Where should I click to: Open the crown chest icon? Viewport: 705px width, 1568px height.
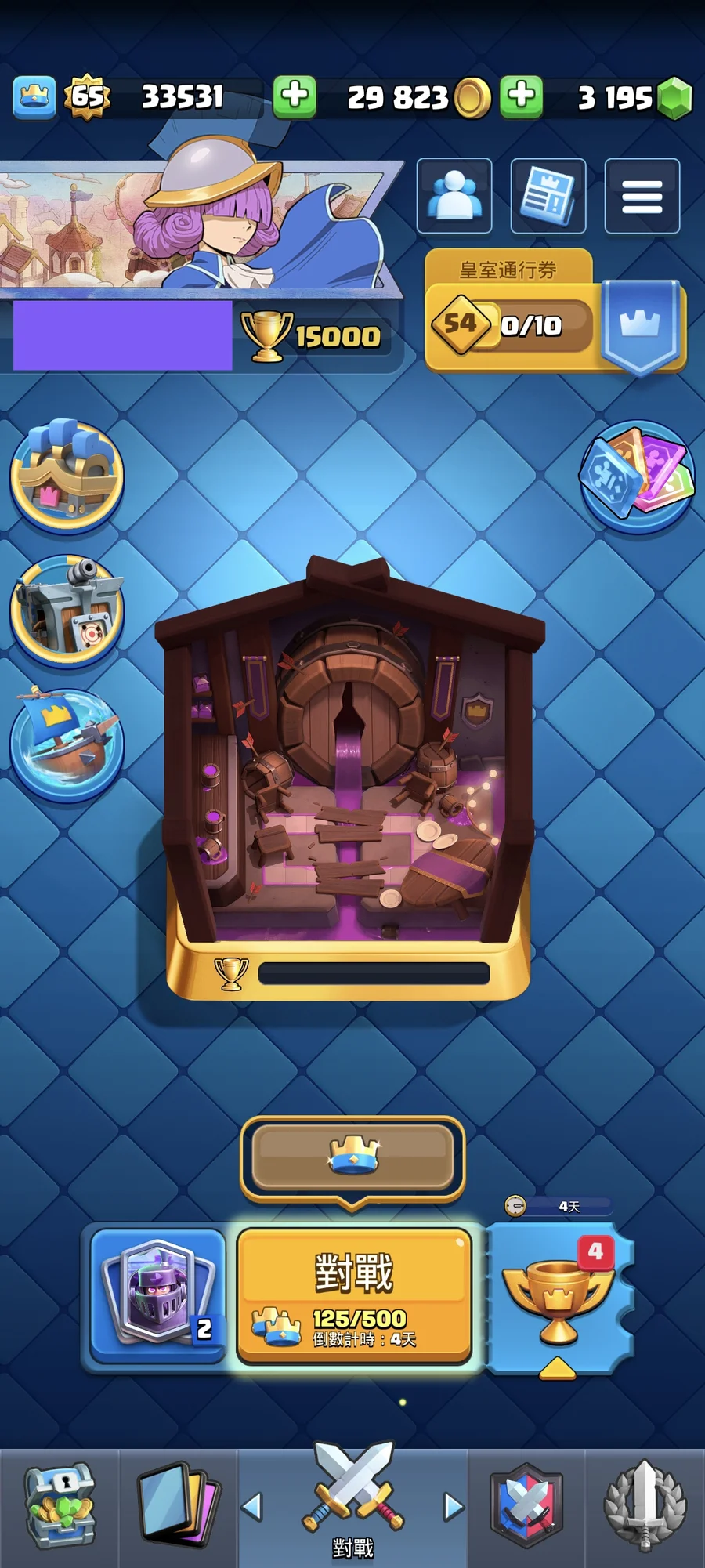point(67,476)
